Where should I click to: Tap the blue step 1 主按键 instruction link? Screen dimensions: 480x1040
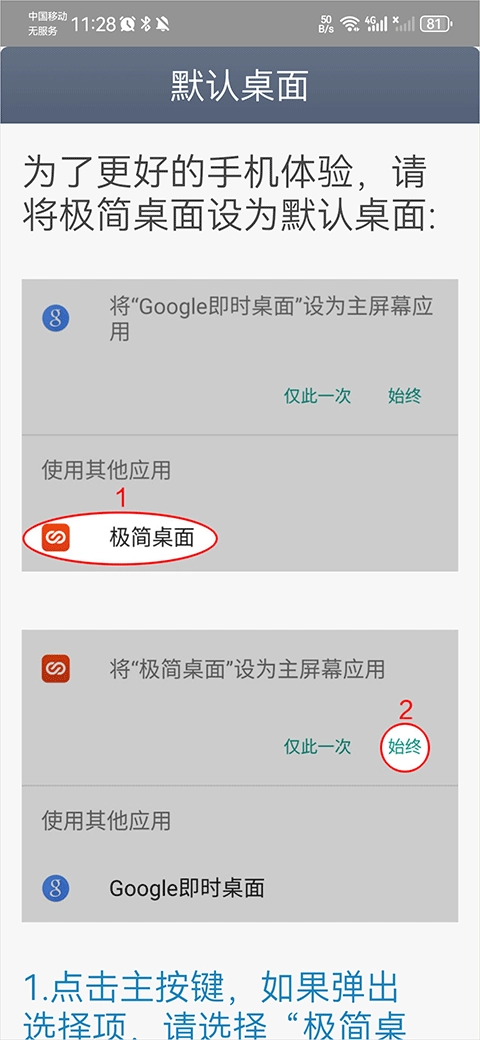pyautogui.click(x=213, y=1007)
